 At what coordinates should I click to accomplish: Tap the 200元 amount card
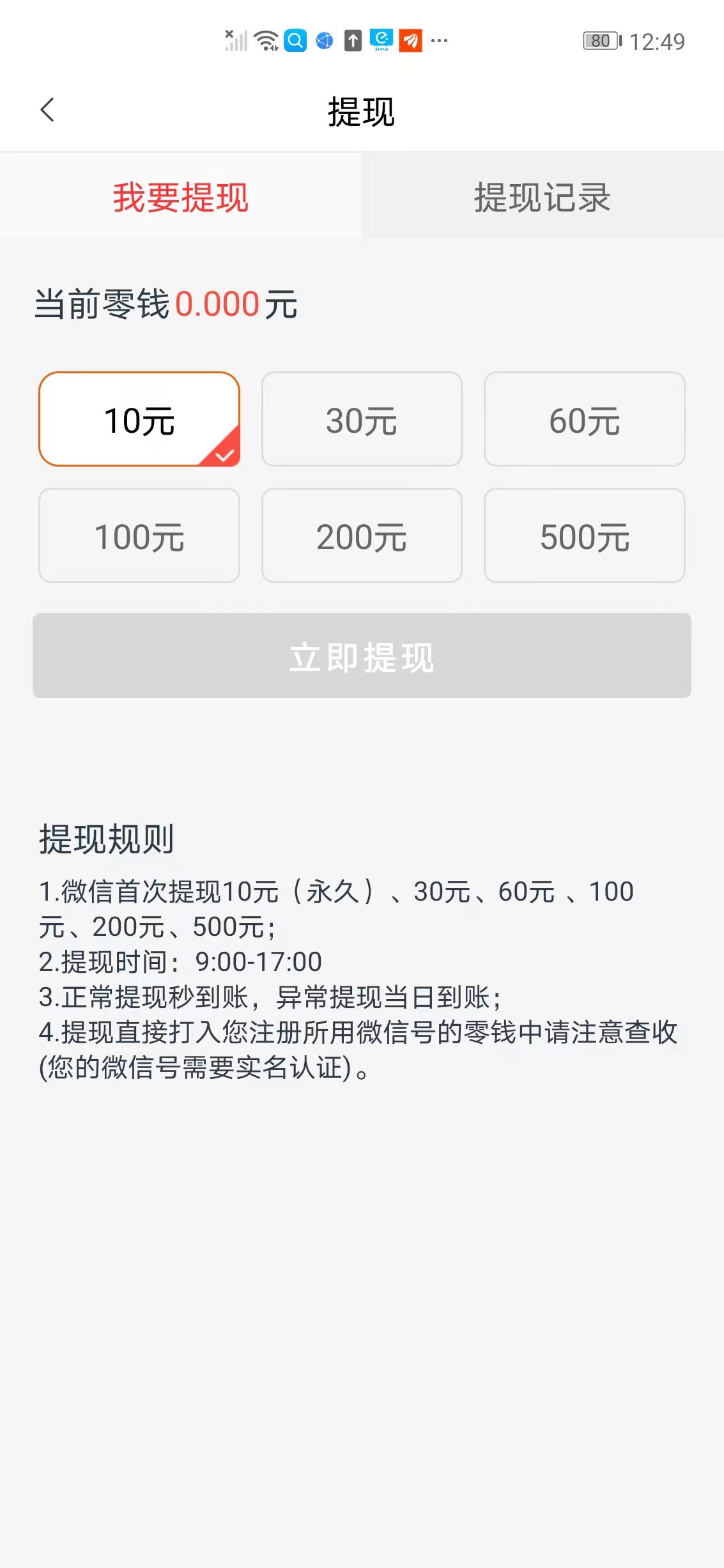(x=362, y=535)
